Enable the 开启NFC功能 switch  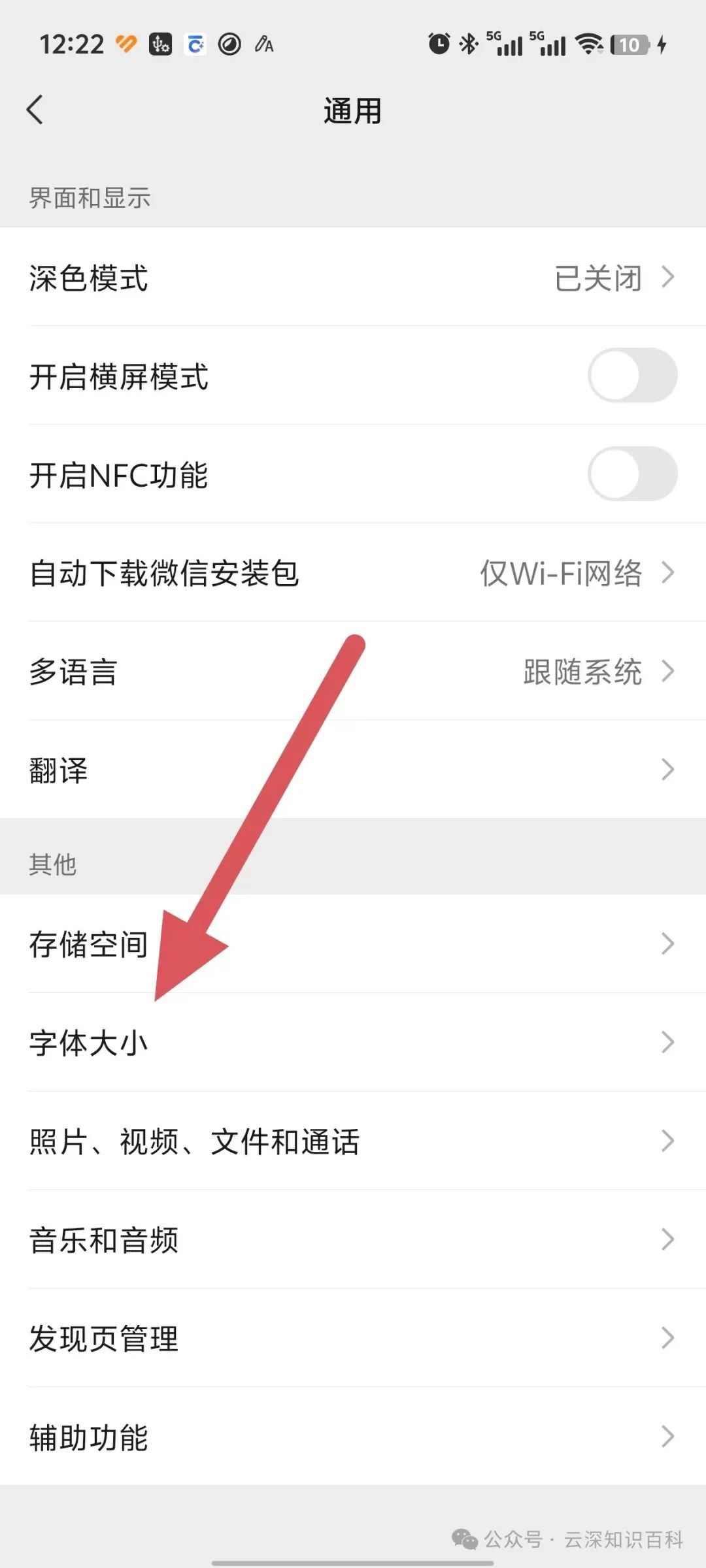pyautogui.click(x=631, y=474)
